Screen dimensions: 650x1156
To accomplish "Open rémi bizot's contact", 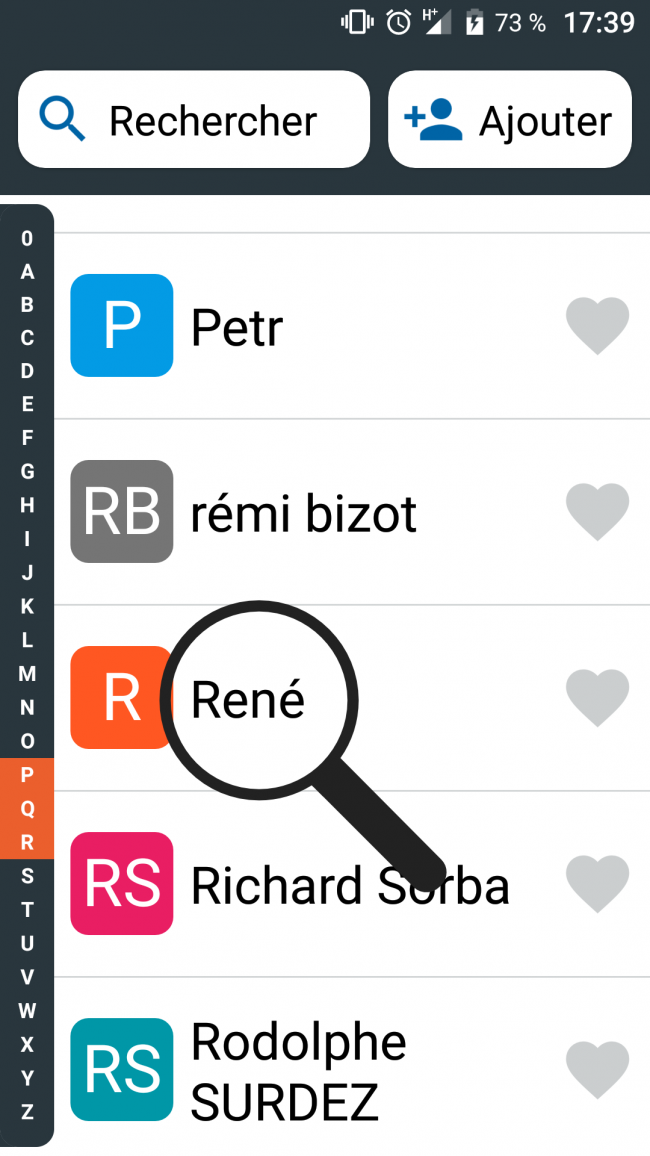I will point(303,513).
